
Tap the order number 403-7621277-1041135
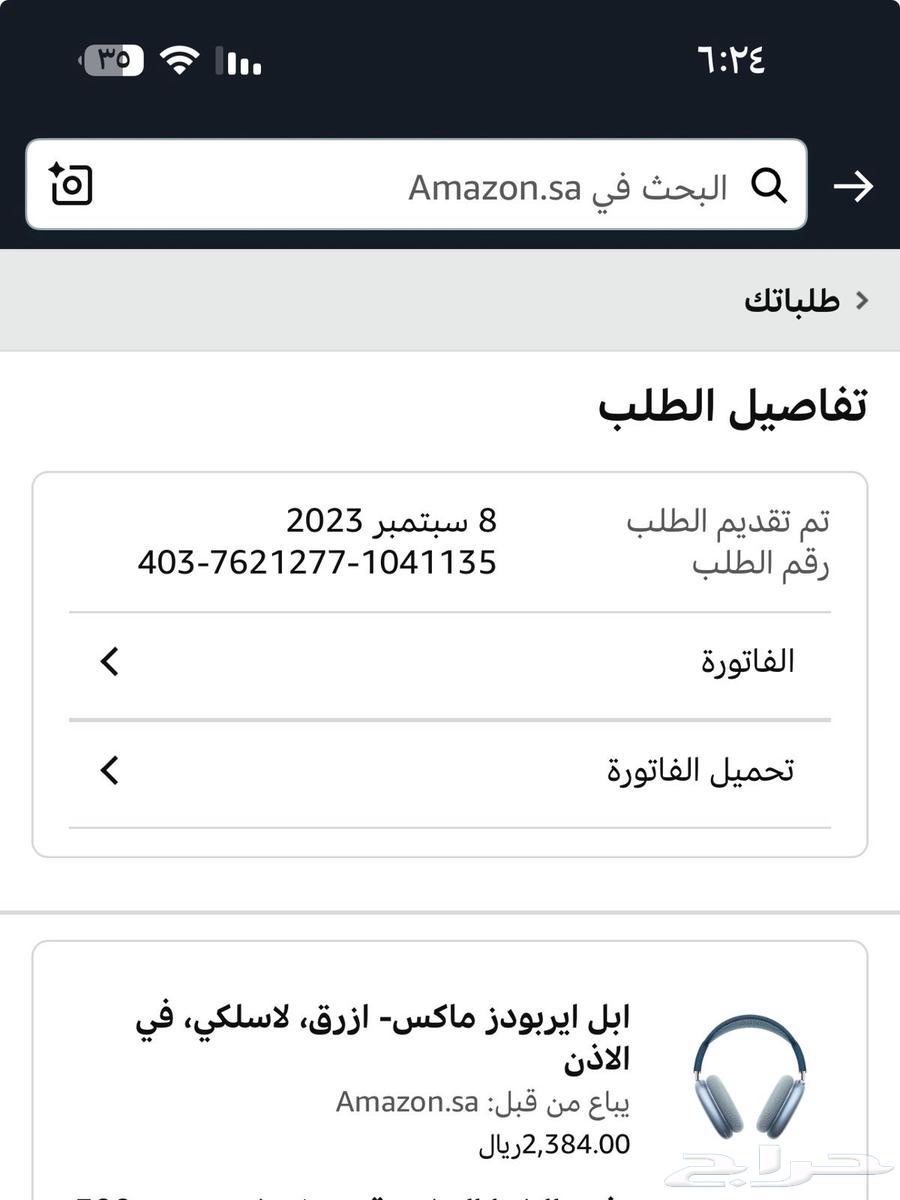click(x=318, y=563)
